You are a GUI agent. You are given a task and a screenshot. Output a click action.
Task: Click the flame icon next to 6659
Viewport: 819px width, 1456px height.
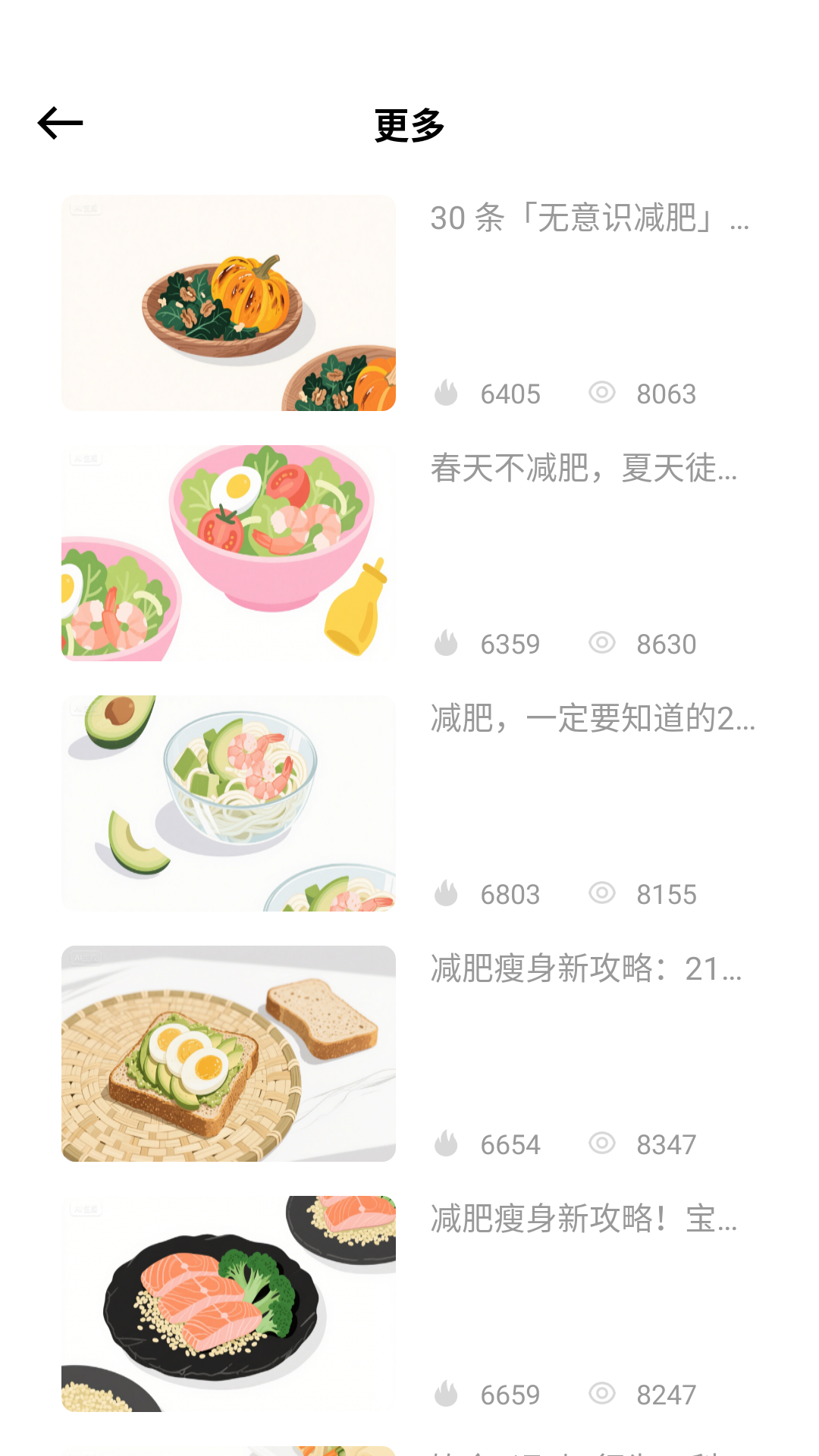click(x=448, y=1395)
